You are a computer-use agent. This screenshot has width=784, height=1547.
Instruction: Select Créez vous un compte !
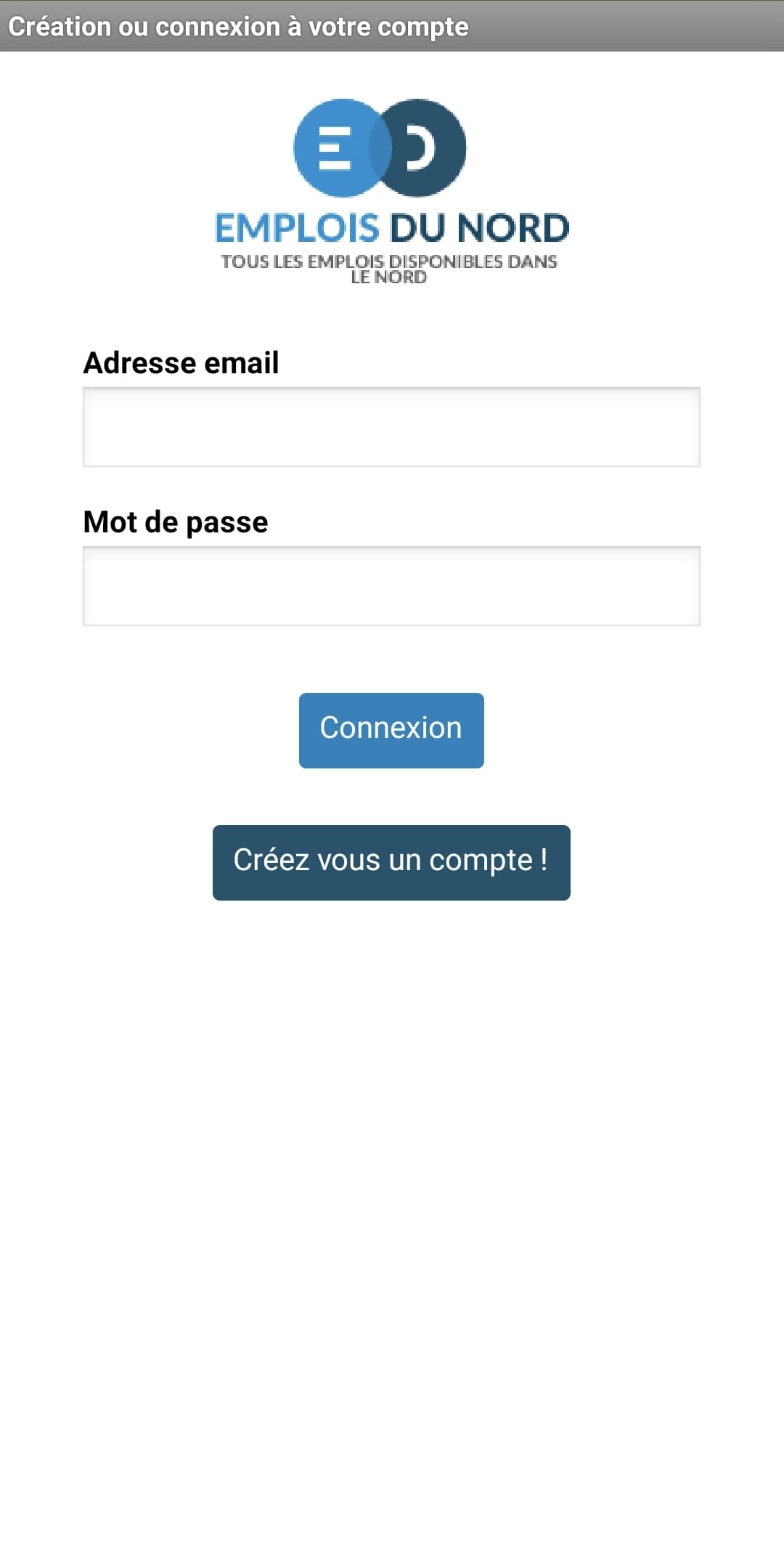pos(391,862)
